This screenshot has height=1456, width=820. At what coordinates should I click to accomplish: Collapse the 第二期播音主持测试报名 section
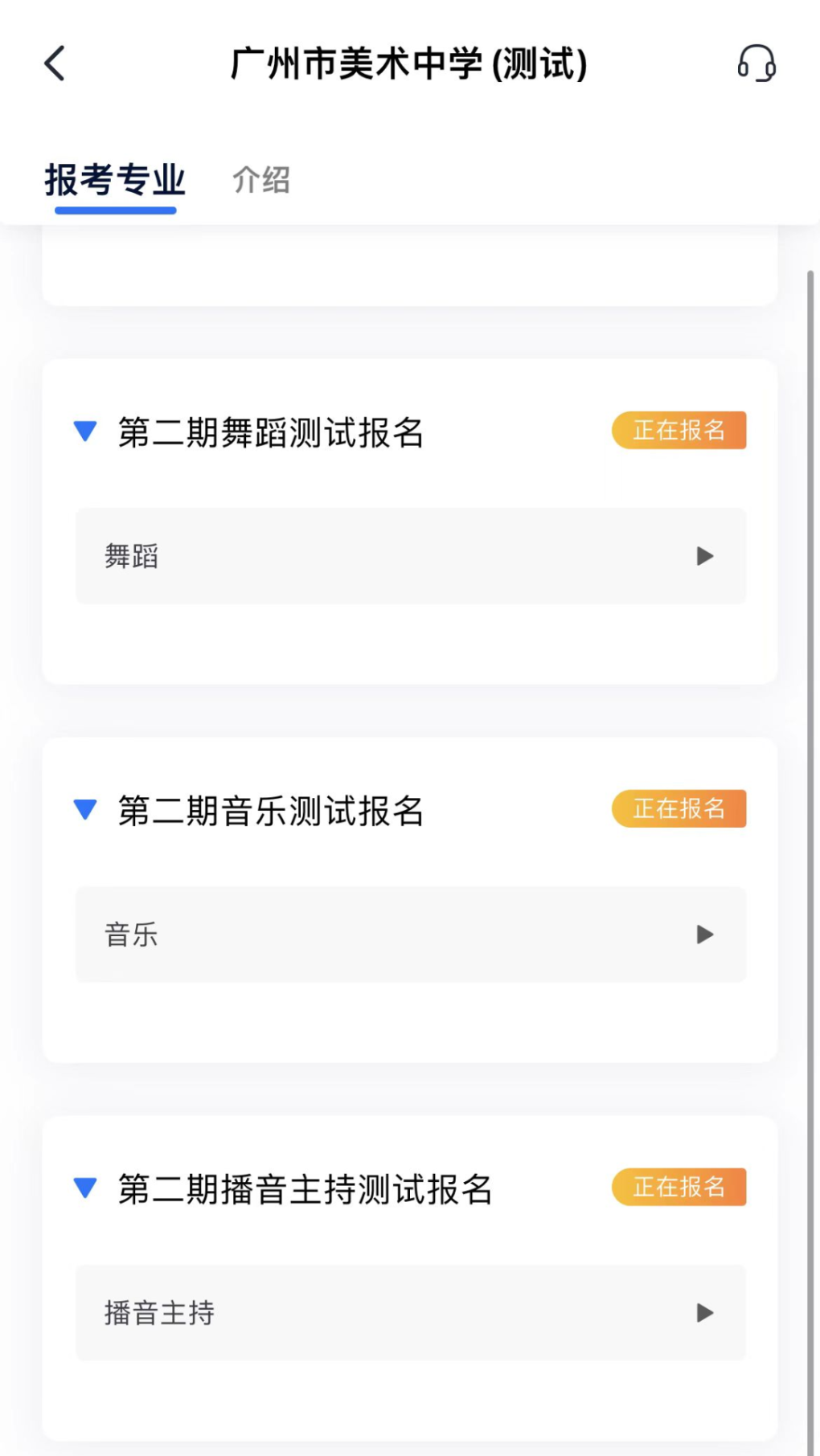[85, 1188]
